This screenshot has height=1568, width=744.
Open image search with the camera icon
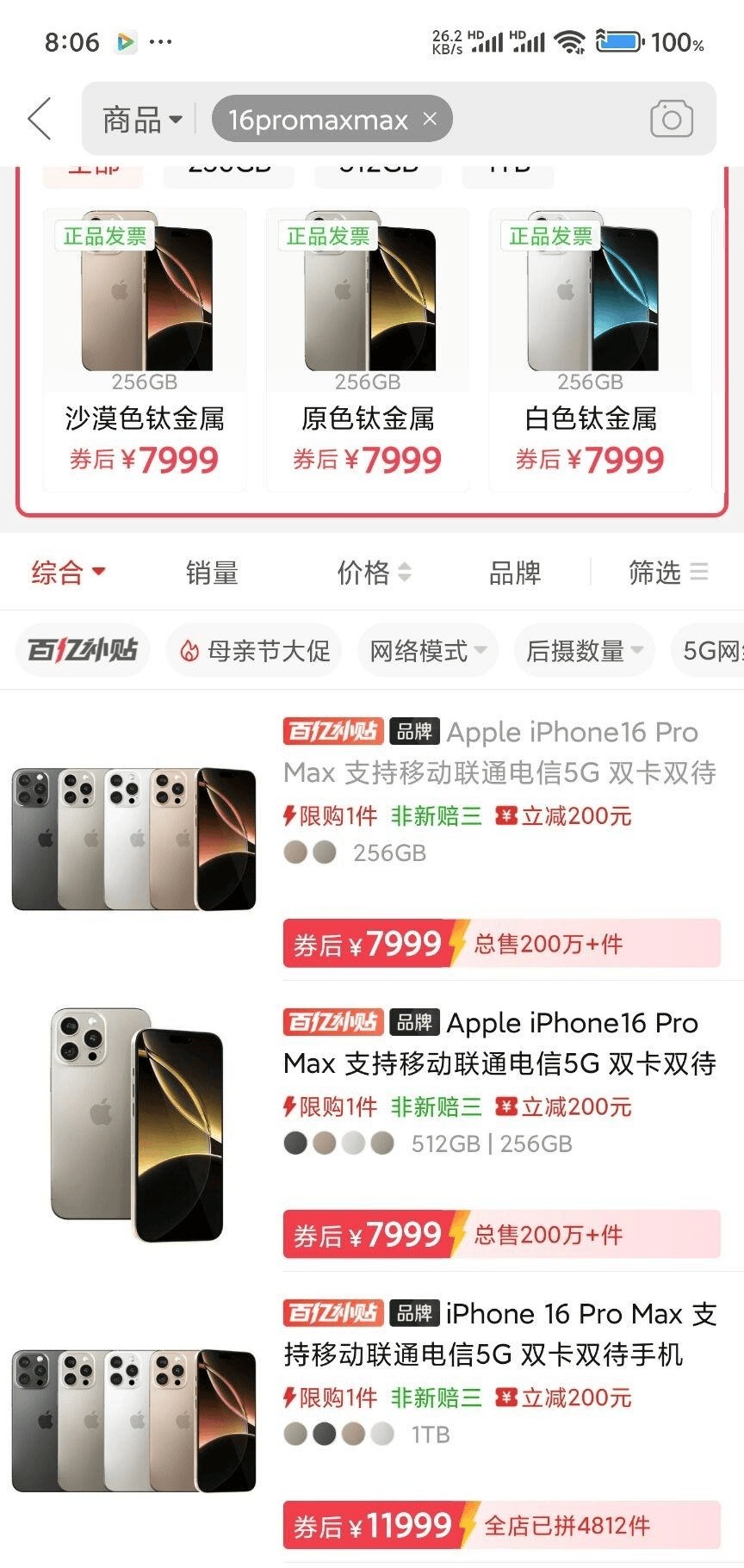point(672,119)
